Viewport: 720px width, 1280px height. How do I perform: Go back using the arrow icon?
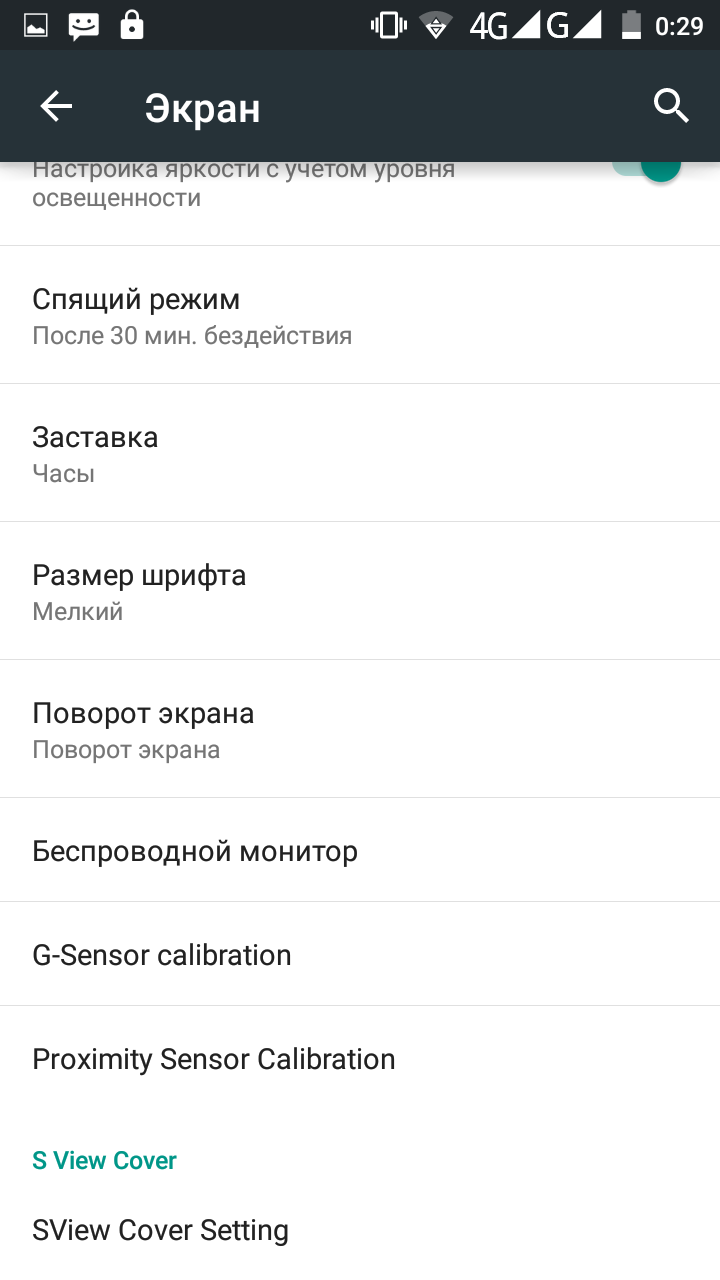(x=56, y=106)
